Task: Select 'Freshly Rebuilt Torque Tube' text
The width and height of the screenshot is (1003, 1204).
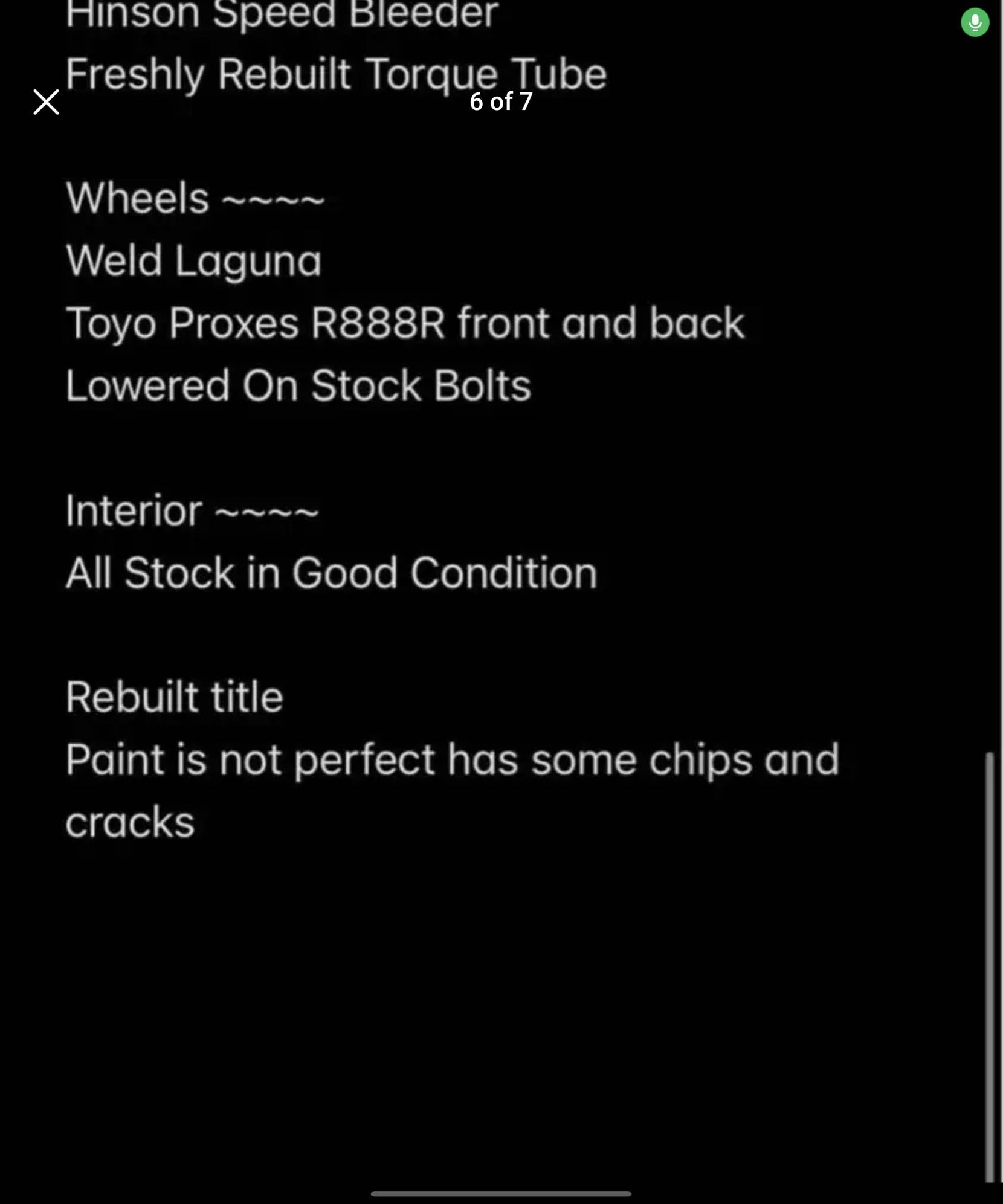Action: tap(336, 72)
